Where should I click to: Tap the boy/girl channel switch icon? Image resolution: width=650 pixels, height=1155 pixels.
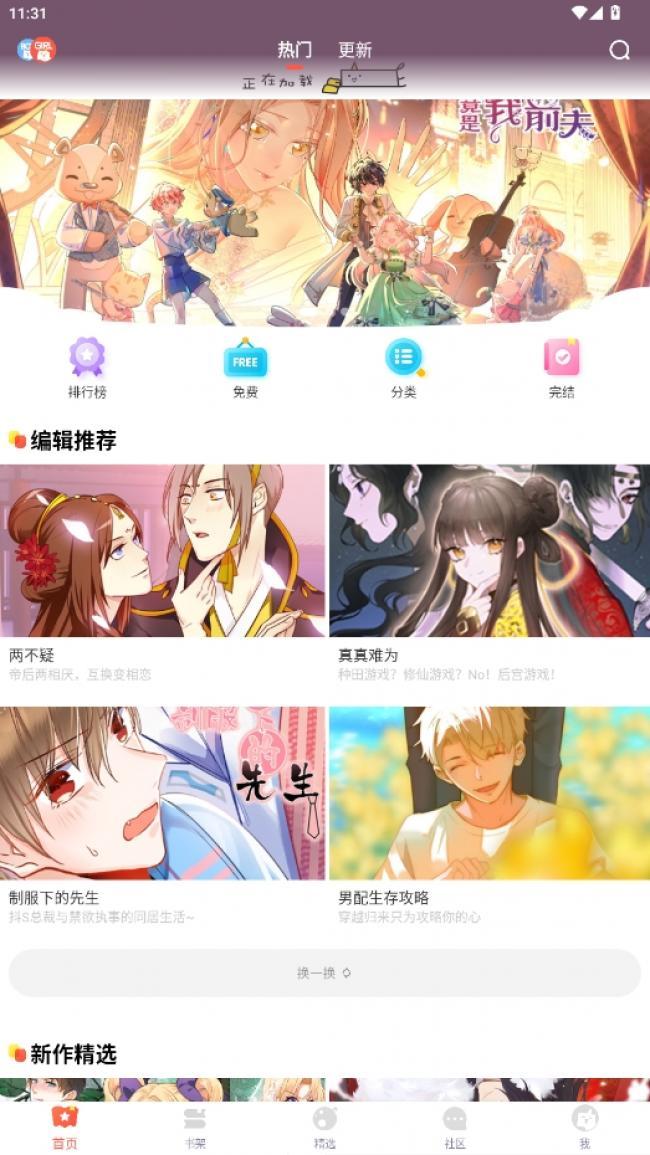pos(36,49)
